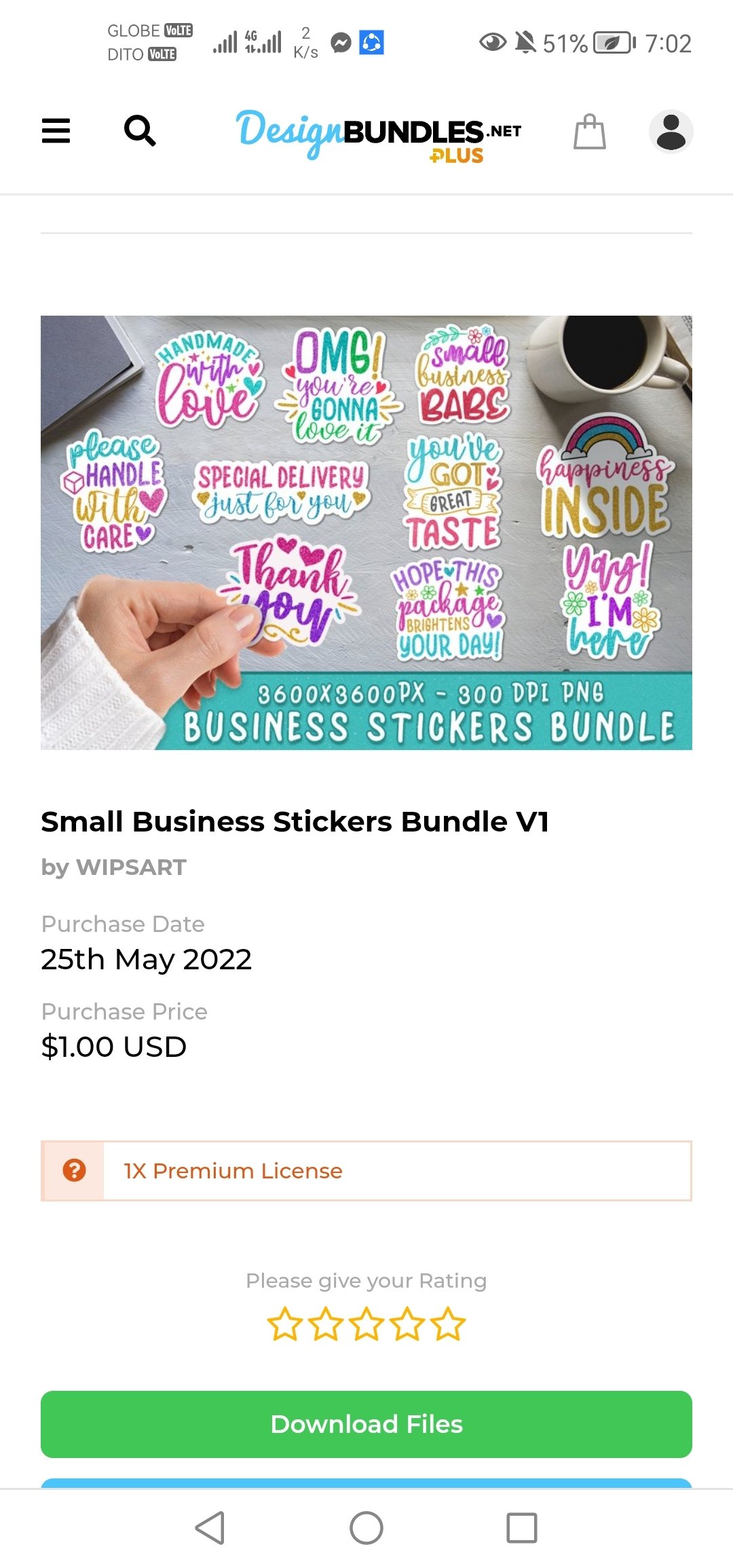Give a five-star rating
The width and height of the screenshot is (733, 1568).
point(449,1324)
